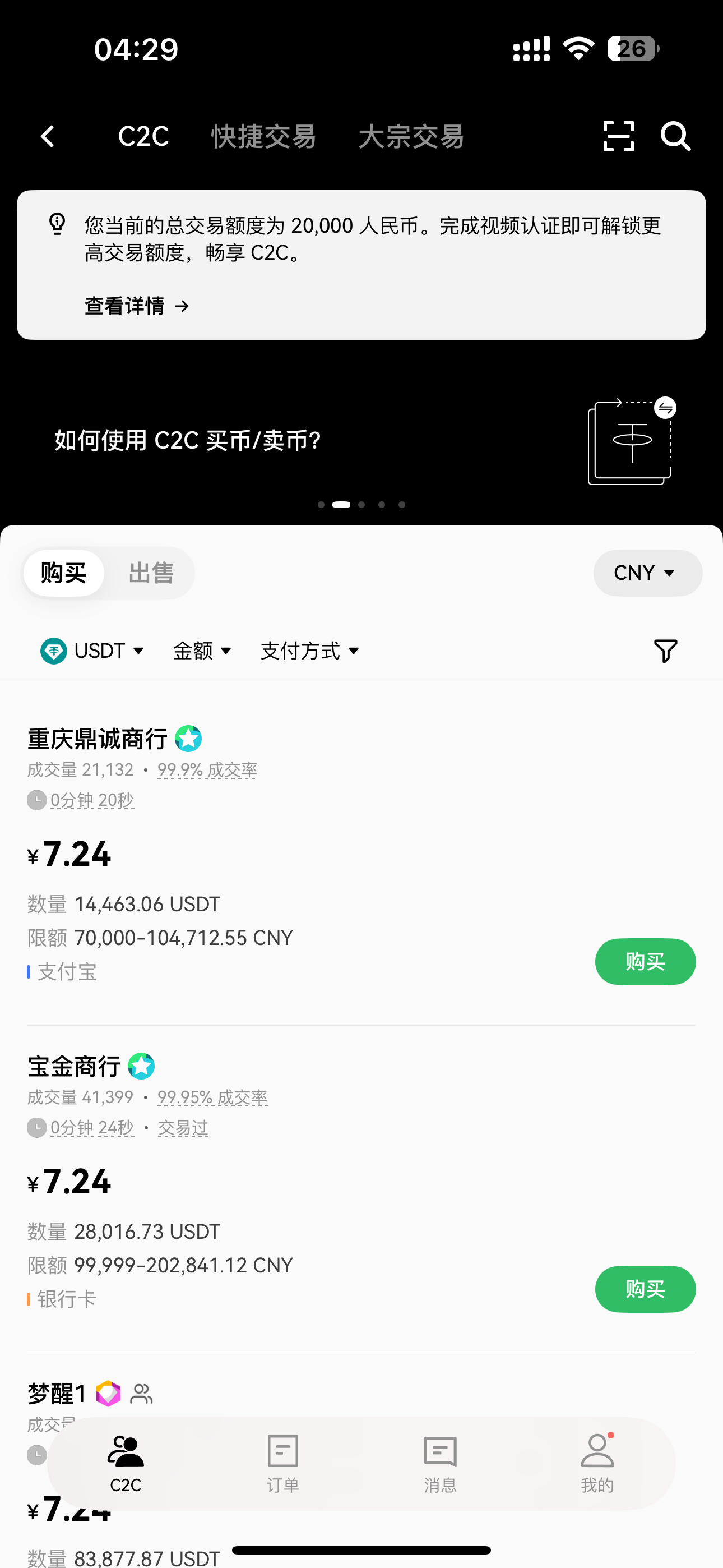
Task: Switch to the 快捷交易 tab
Action: pyautogui.click(x=263, y=137)
